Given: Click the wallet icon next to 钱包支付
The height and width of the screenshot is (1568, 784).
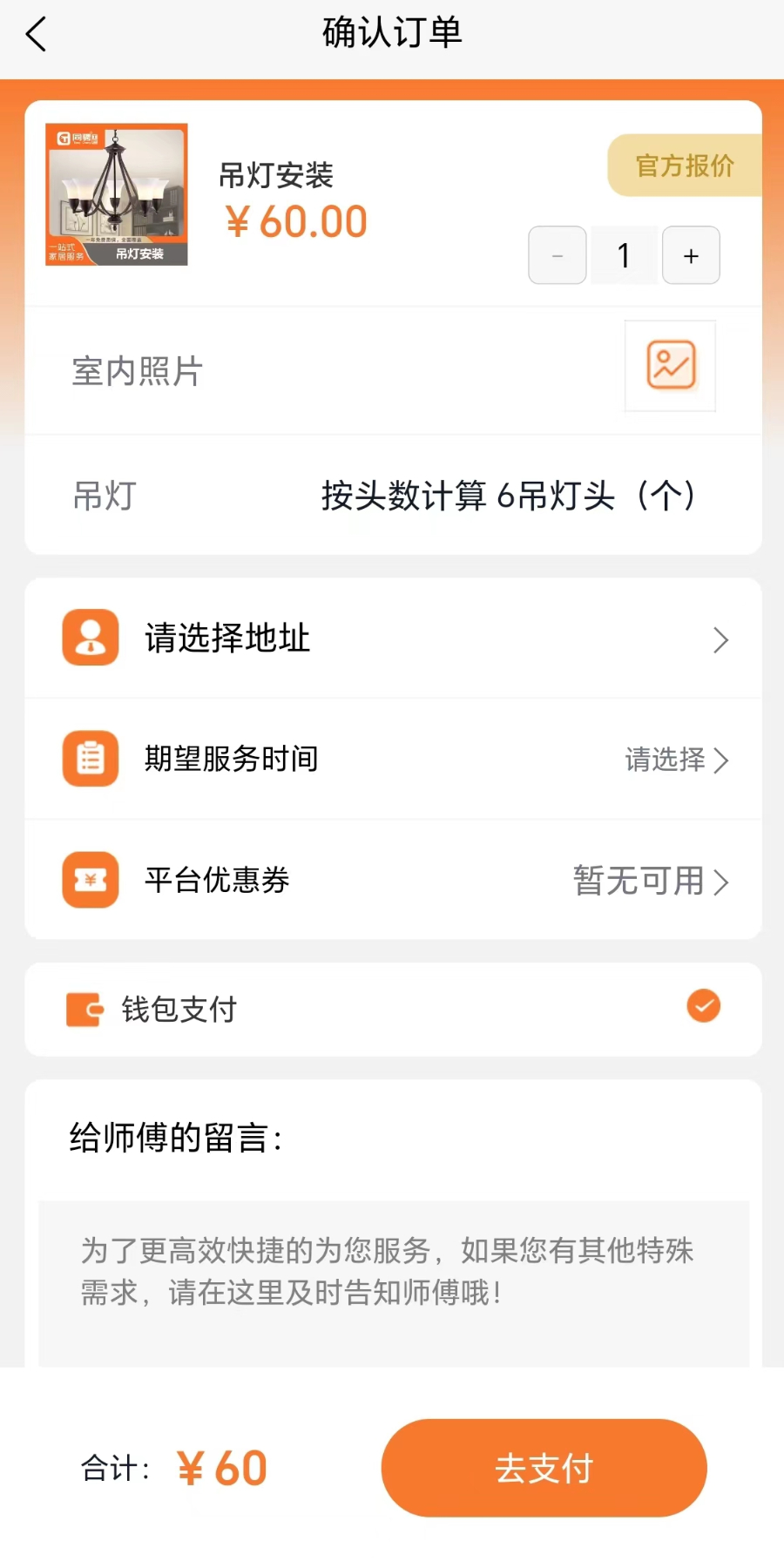Looking at the screenshot, I should [87, 1009].
